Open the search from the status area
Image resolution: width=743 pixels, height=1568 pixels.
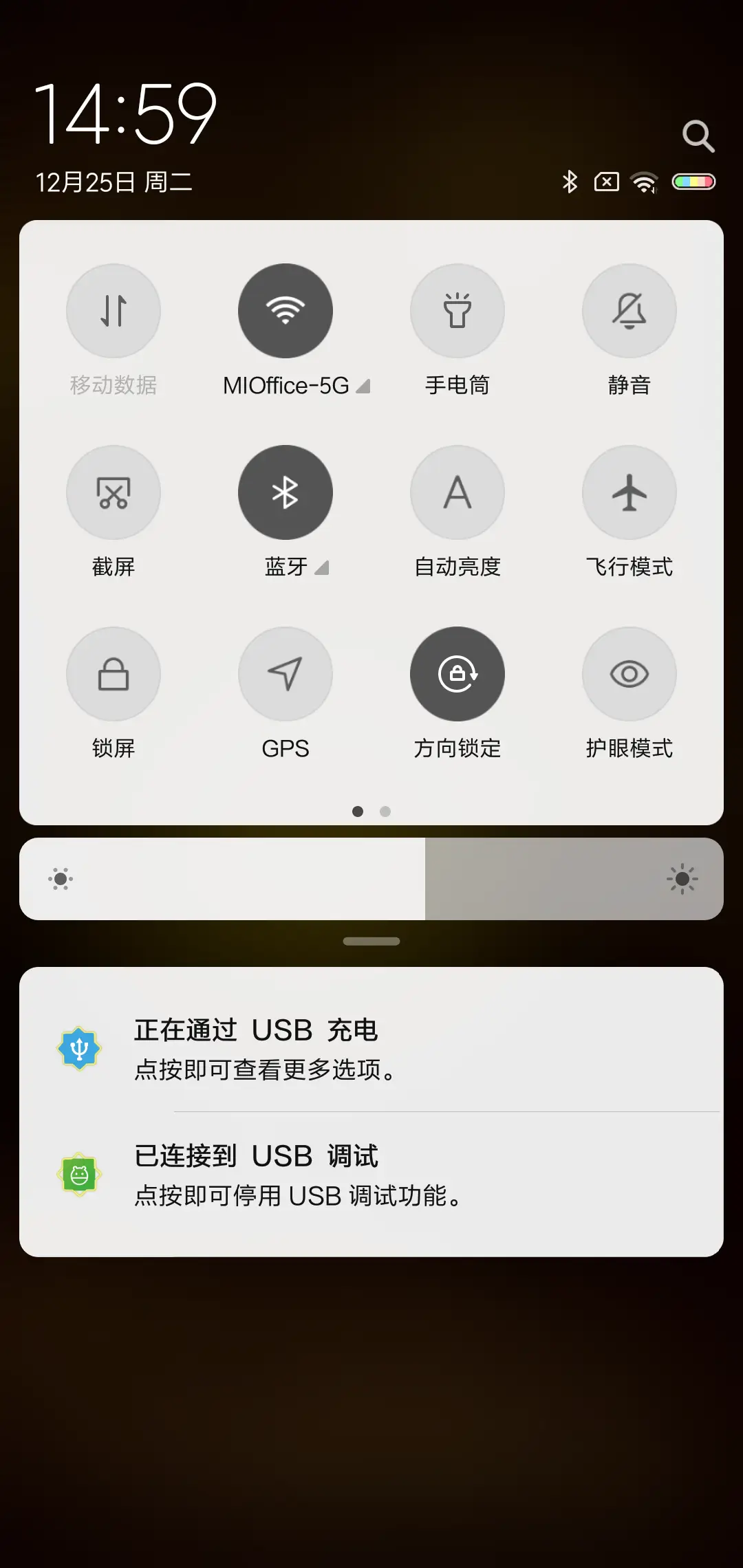click(x=699, y=136)
